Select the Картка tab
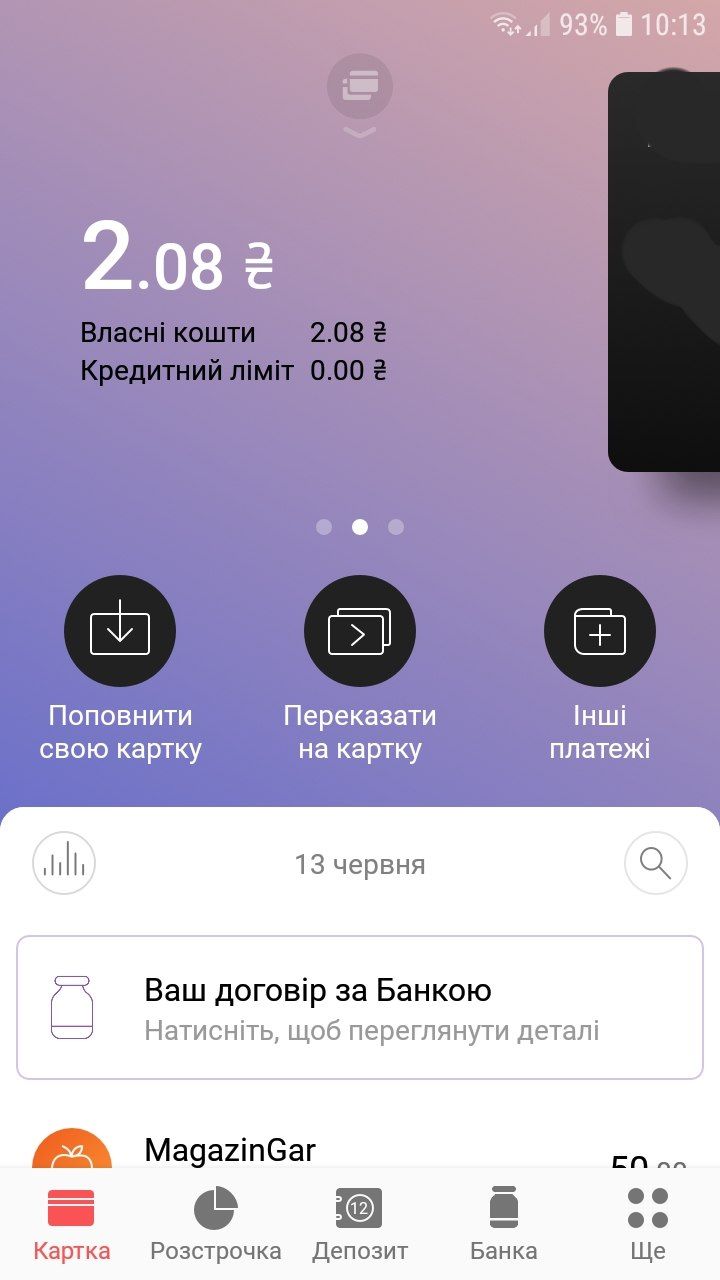This screenshot has height=1280, width=720. [x=72, y=1223]
